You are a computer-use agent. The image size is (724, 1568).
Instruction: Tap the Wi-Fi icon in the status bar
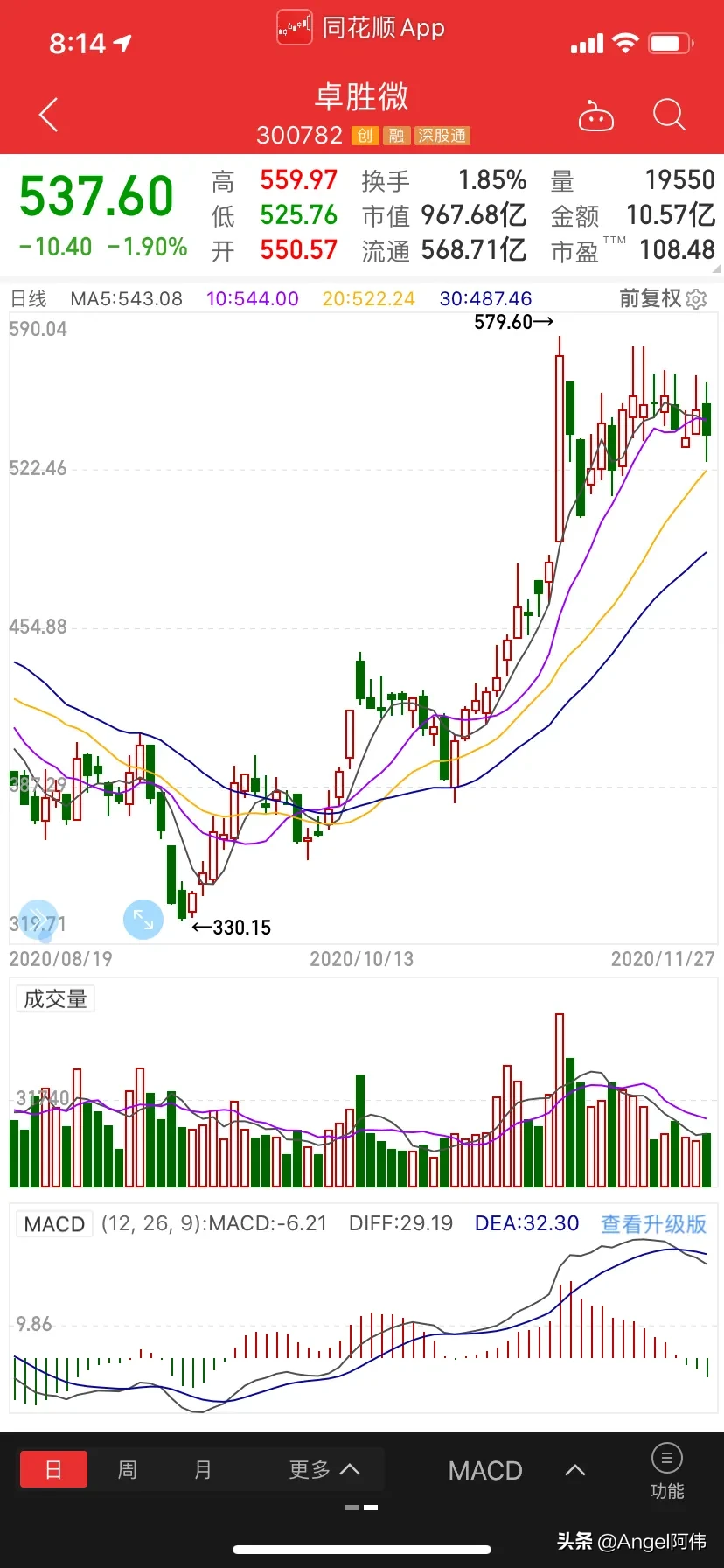coord(624,42)
